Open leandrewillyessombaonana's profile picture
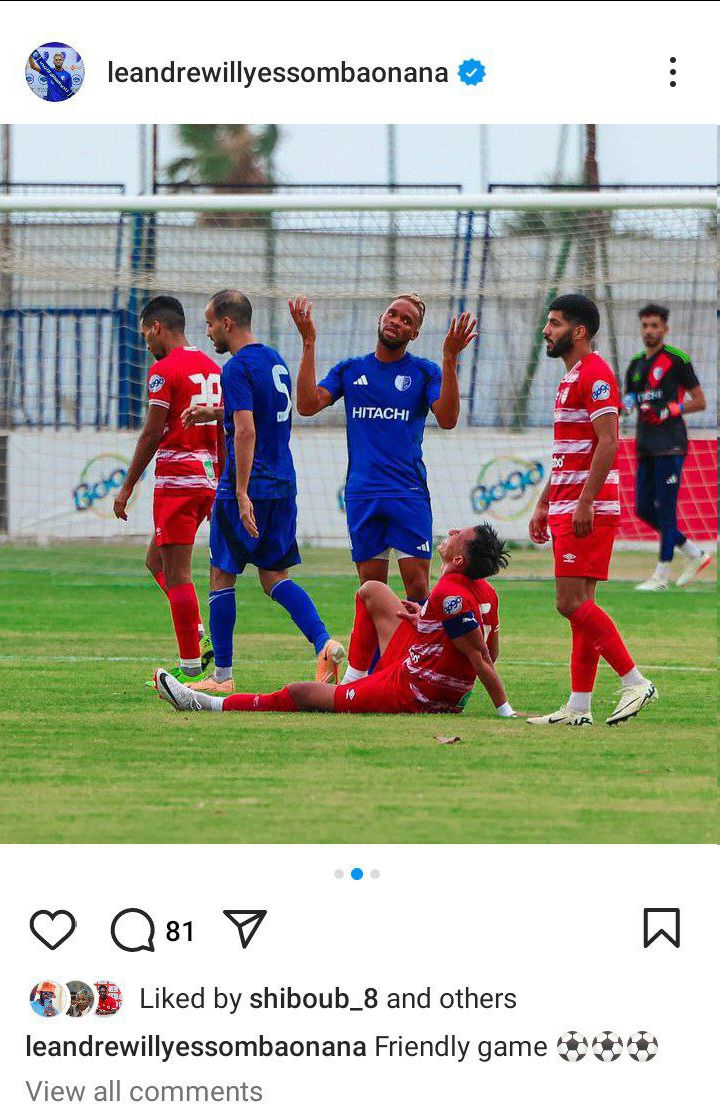 [x=54, y=72]
